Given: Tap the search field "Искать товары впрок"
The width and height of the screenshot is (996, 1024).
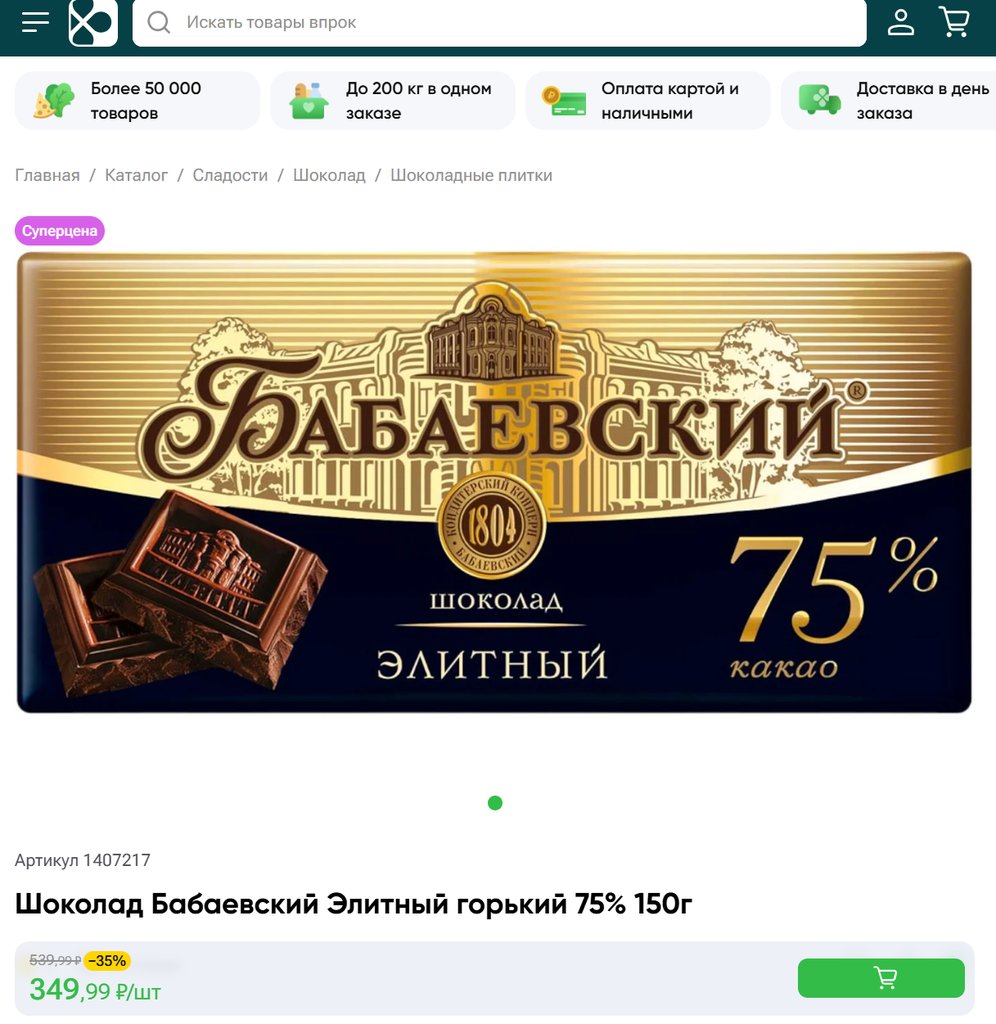Looking at the screenshot, I should click(x=500, y=22).
